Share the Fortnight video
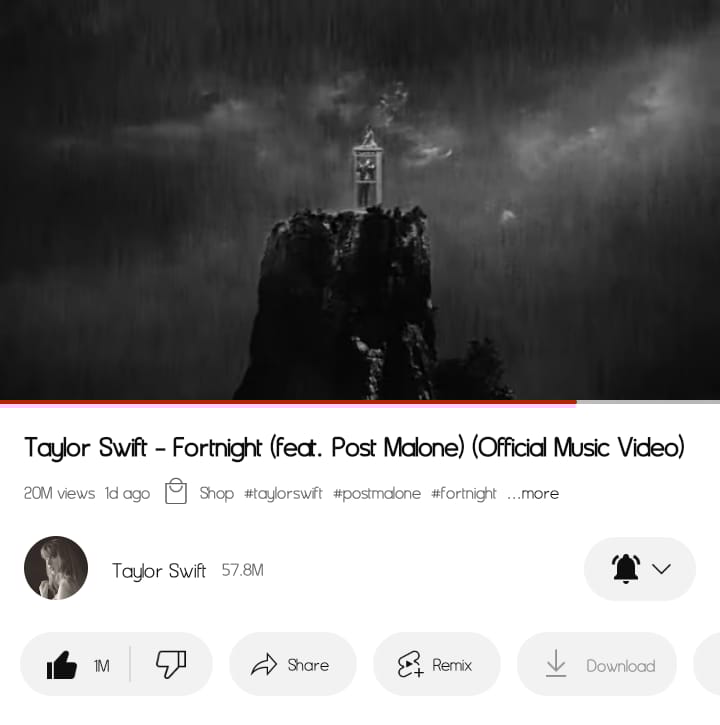Viewport: 720px width, 725px height. pos(292,665)
